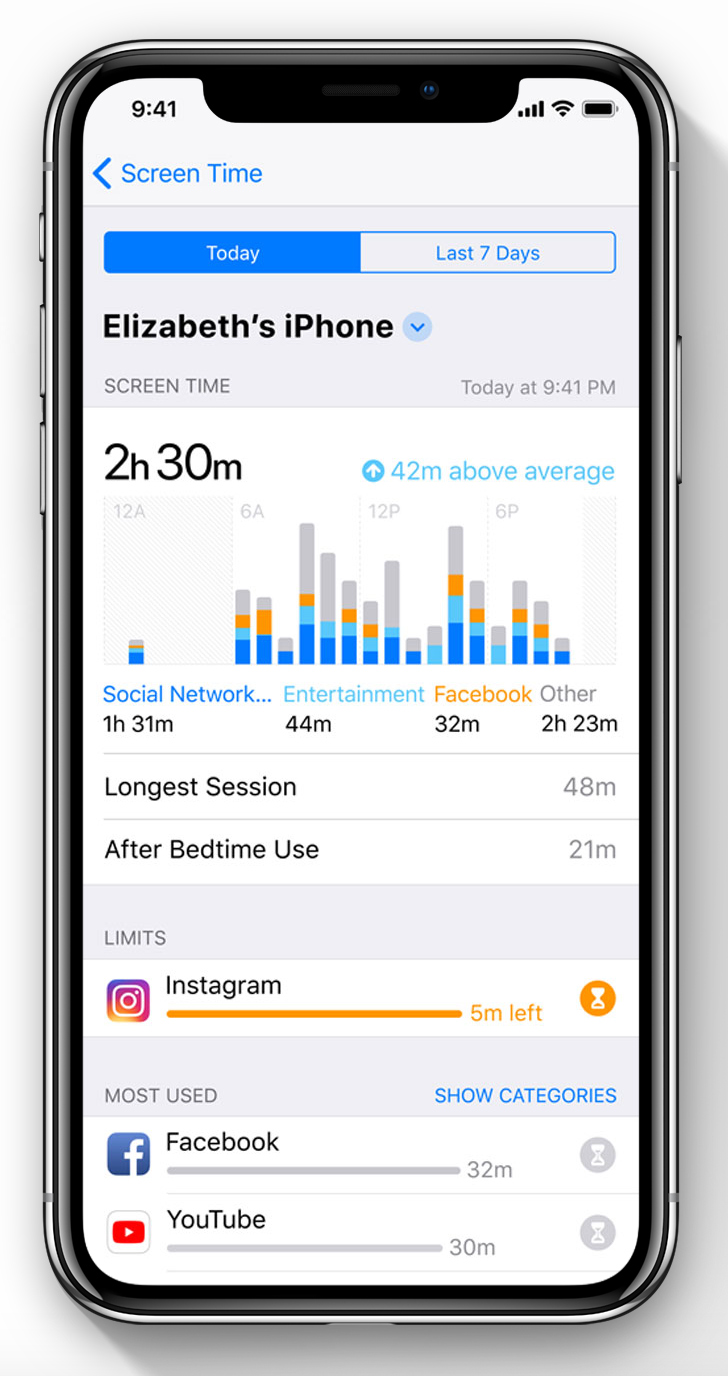Tap the orange hourglass next to Instagram
This screenshot has height=1376, width=728.
point(598,998)
